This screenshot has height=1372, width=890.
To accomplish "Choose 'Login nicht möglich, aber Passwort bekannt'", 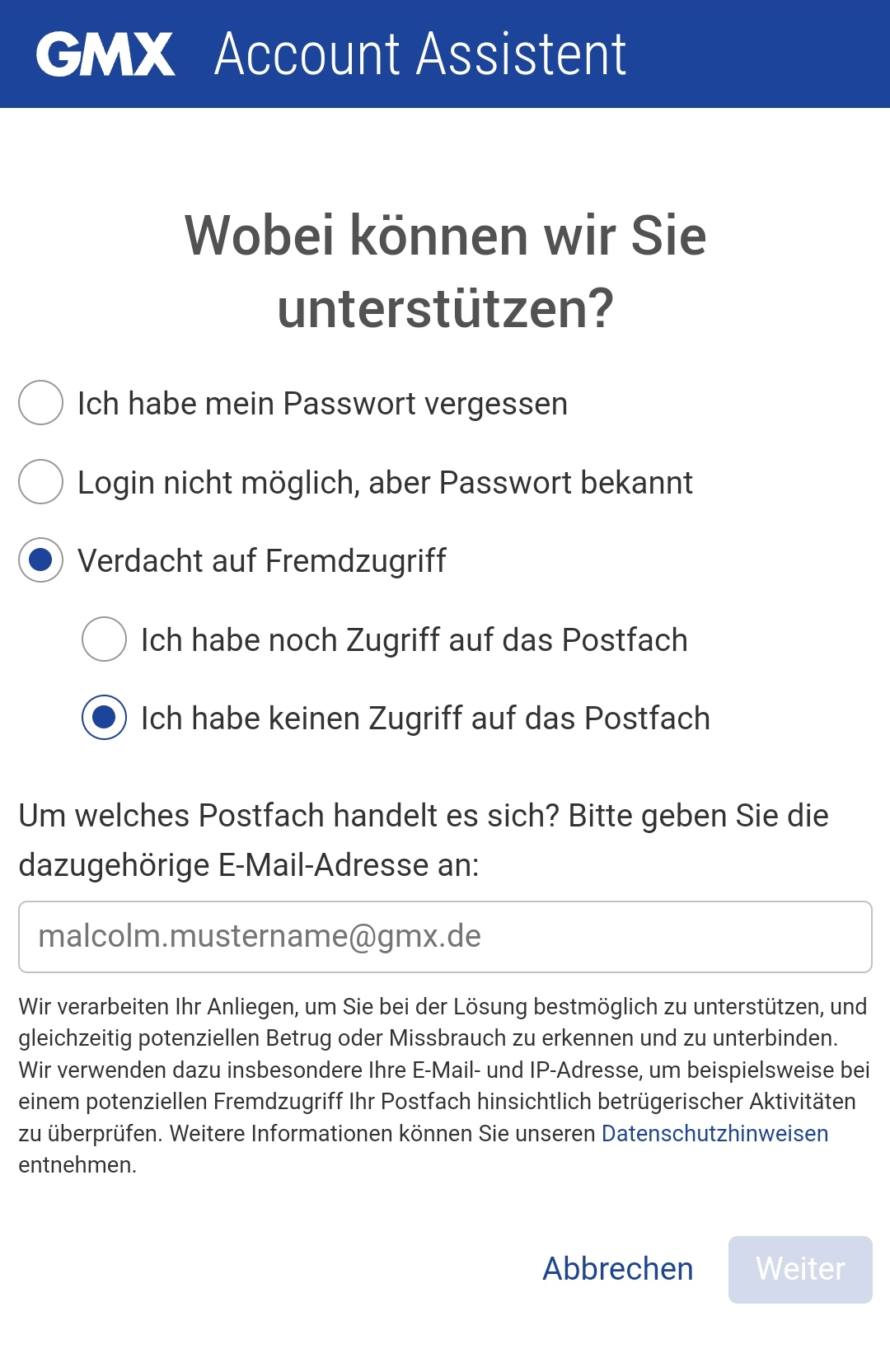I will click(40, 482).
